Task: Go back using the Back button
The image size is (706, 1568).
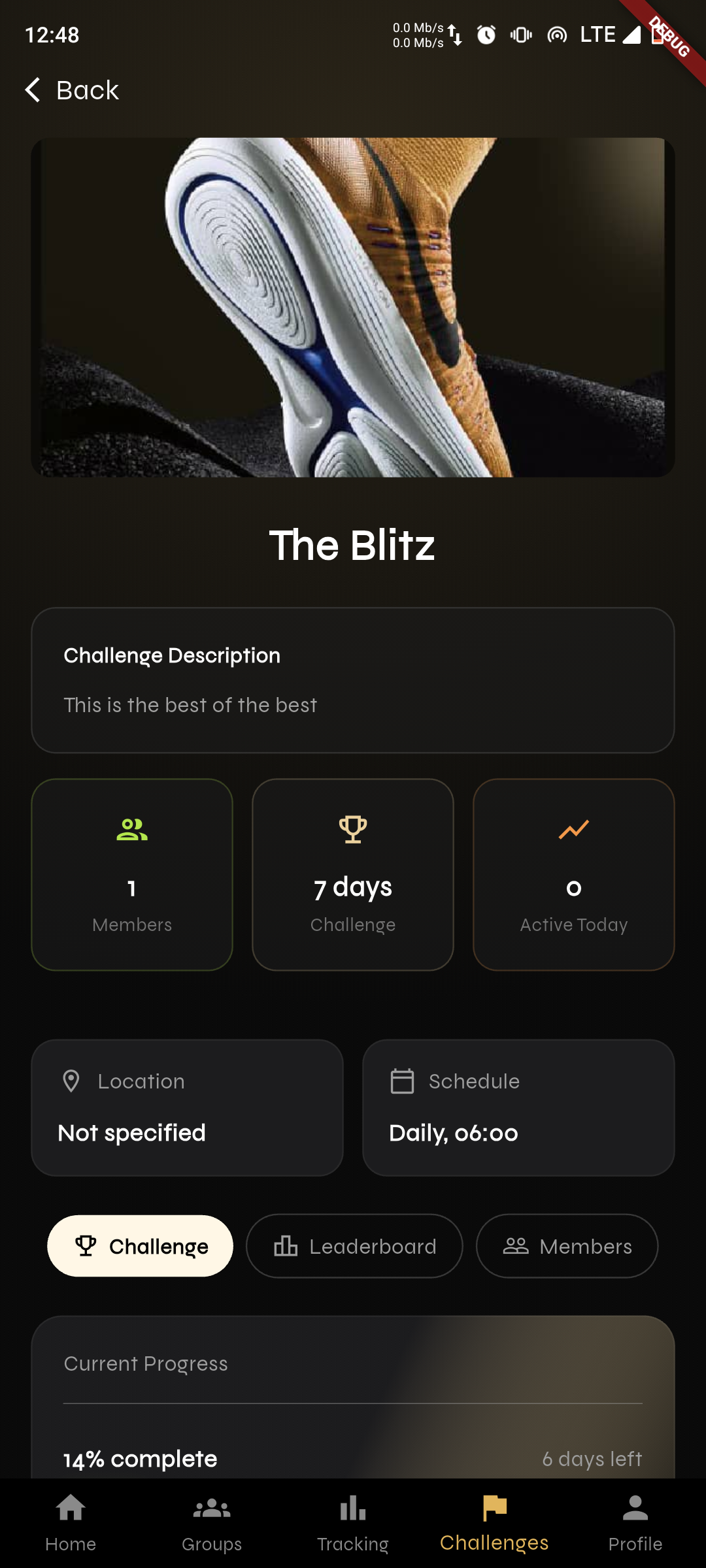Action: (72, 90)
